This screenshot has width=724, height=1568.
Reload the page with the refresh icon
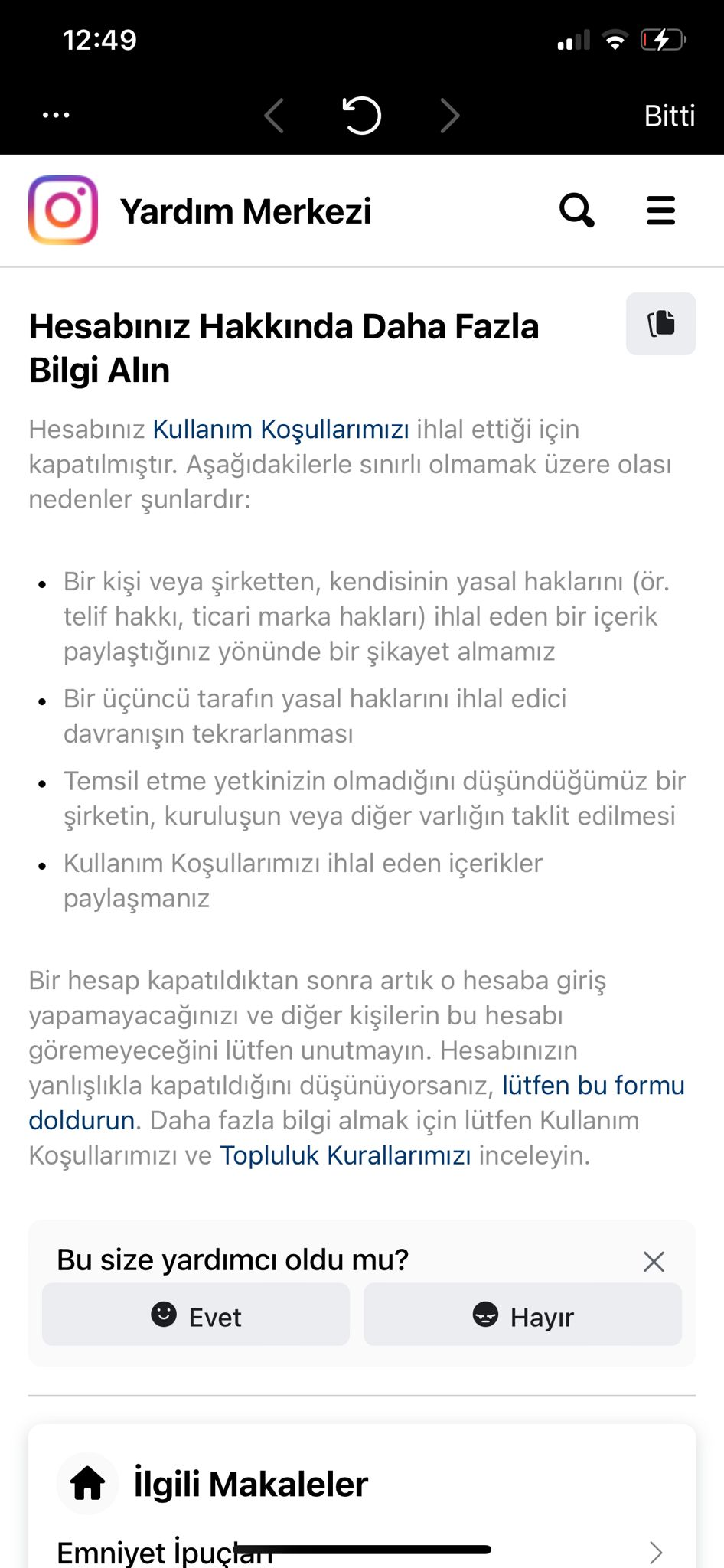coord(361,116)
